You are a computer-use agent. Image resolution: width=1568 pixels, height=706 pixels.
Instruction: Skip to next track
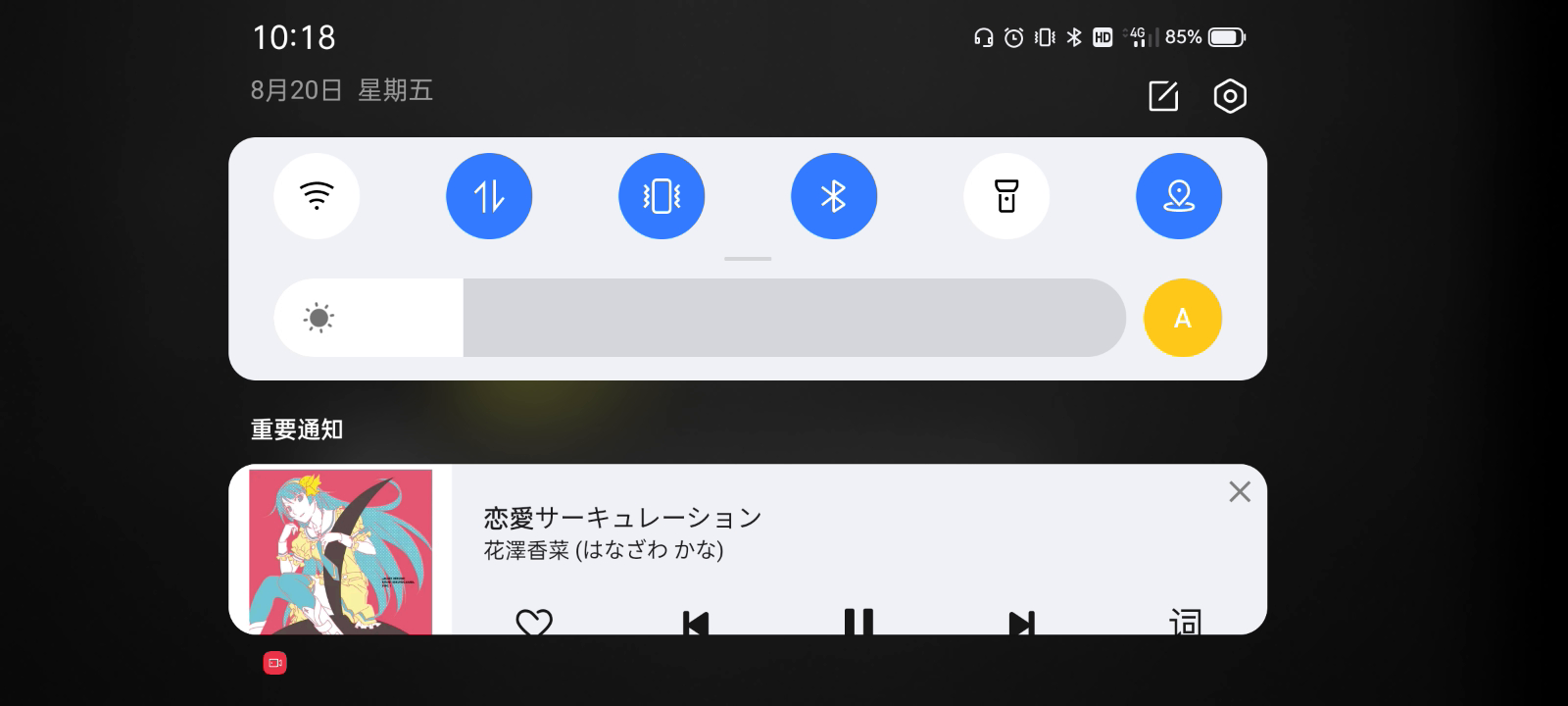[1021, 623]
